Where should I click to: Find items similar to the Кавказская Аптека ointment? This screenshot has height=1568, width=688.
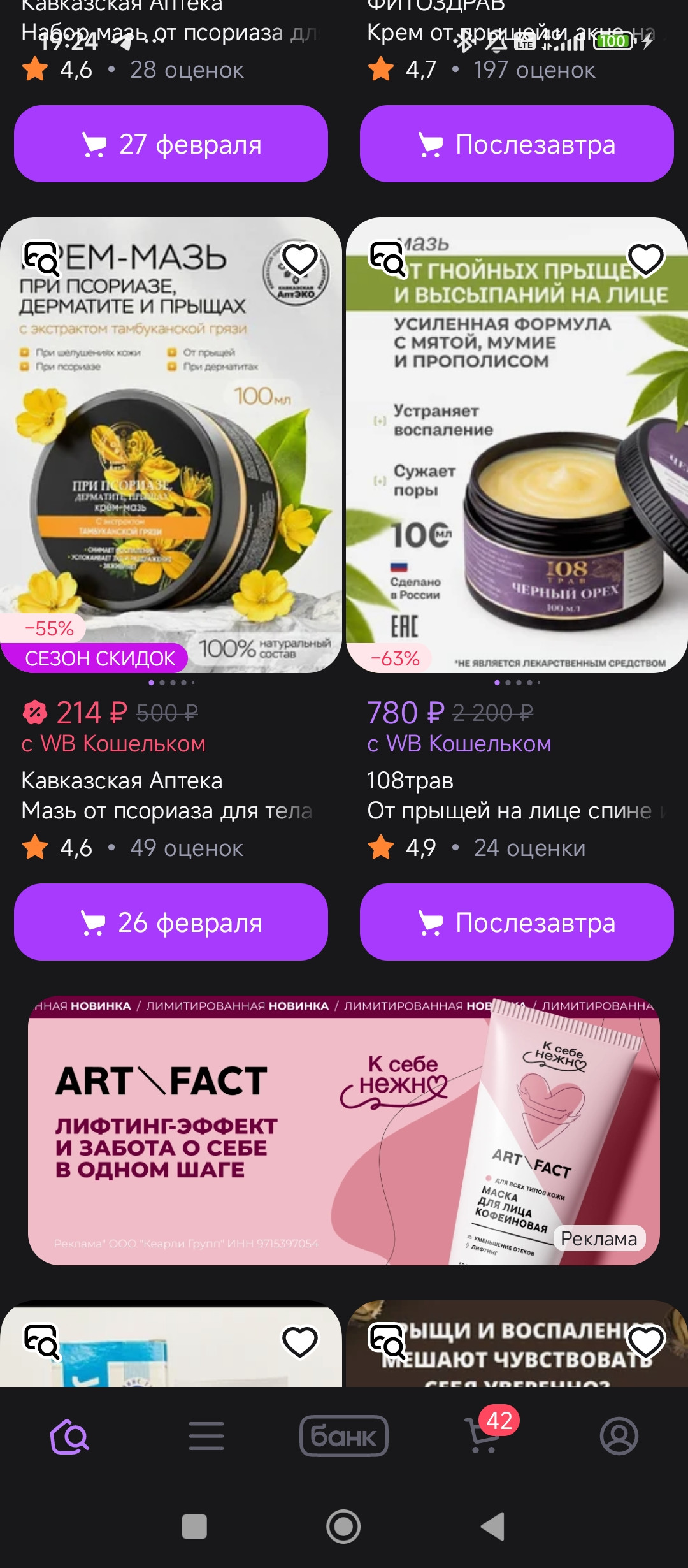(41, 258)
